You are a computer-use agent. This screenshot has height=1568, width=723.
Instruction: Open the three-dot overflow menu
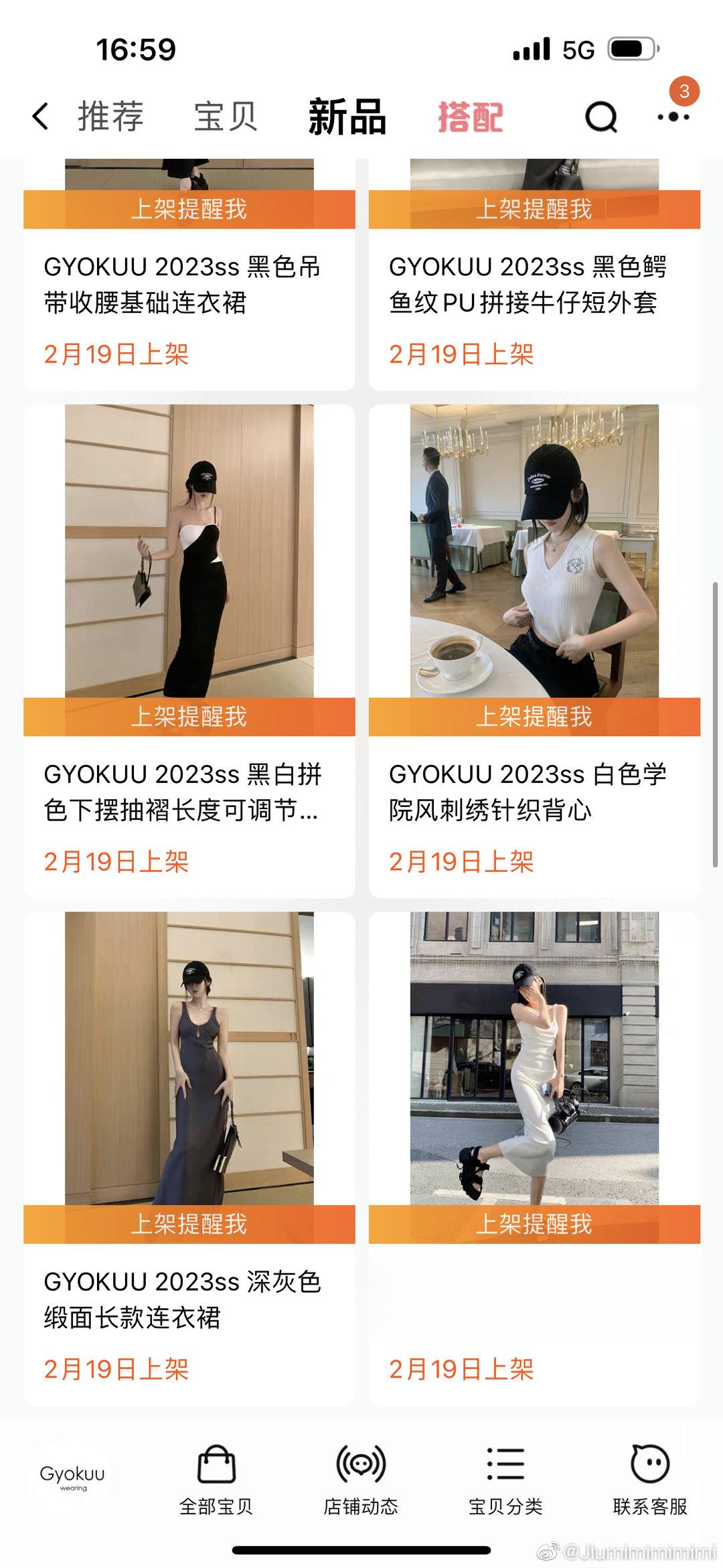(673, 117)
